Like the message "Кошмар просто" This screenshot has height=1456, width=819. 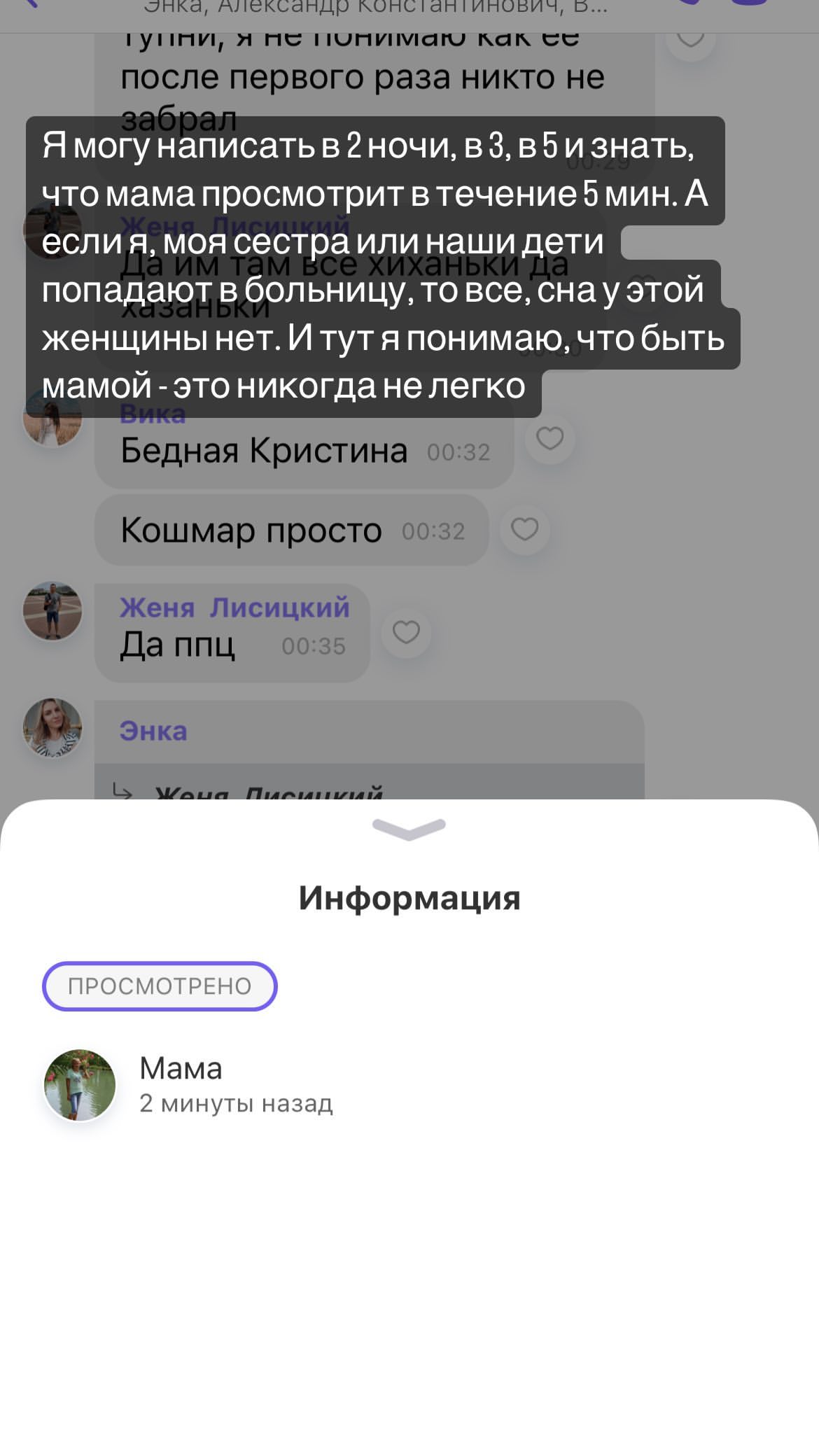tap(524, 529)
